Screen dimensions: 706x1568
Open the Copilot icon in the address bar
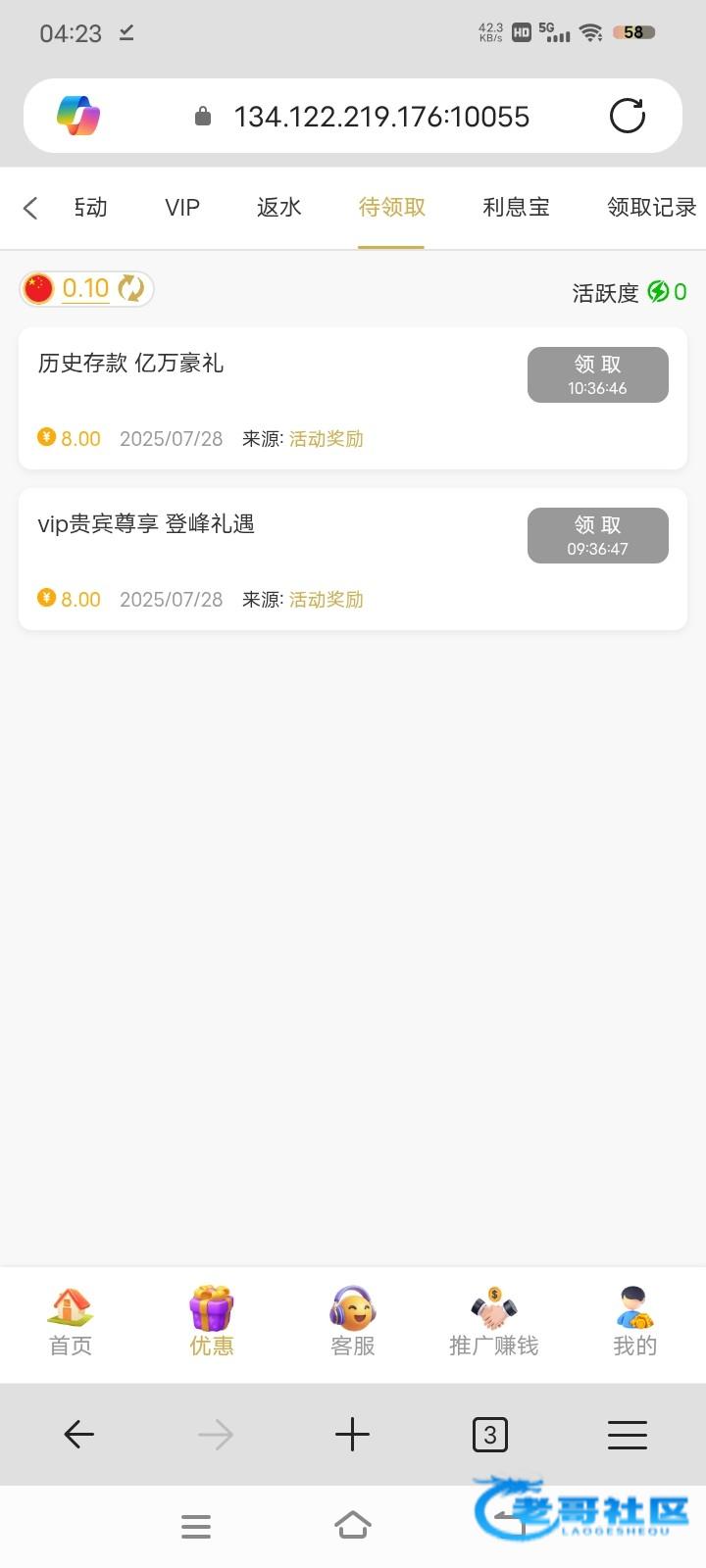[78, 116]
